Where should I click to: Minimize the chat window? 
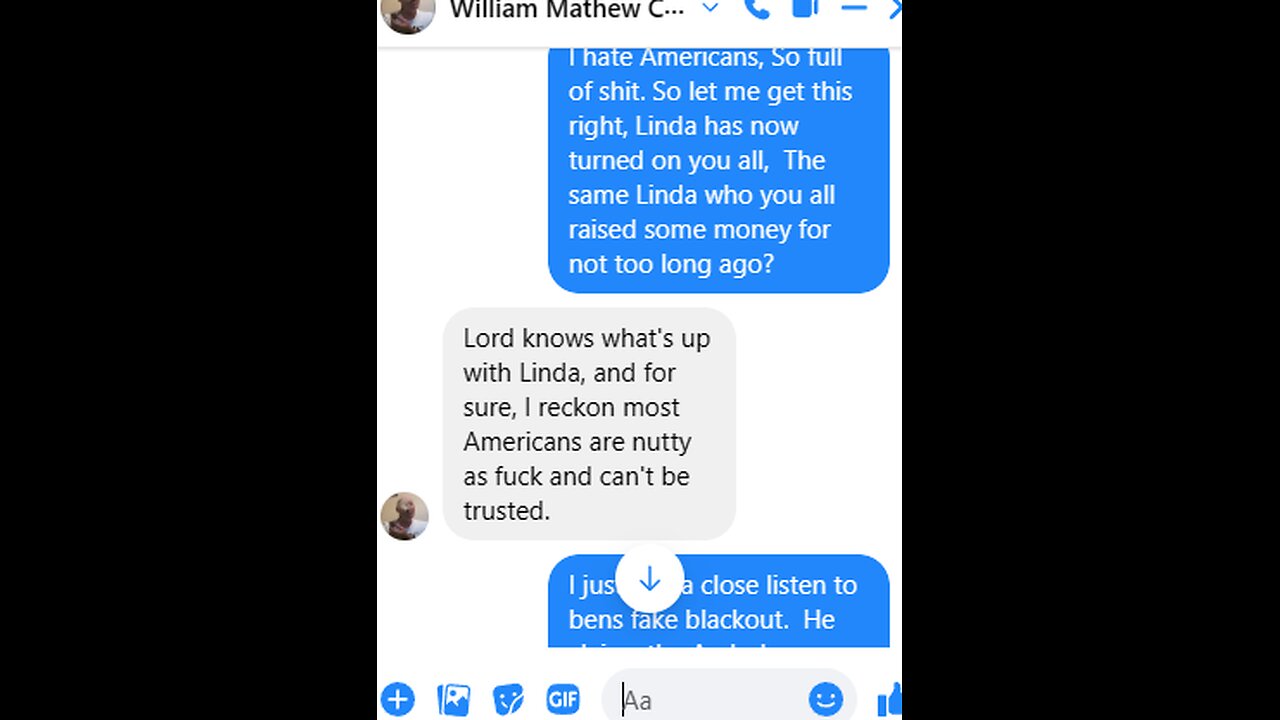(x=853, y=9)
